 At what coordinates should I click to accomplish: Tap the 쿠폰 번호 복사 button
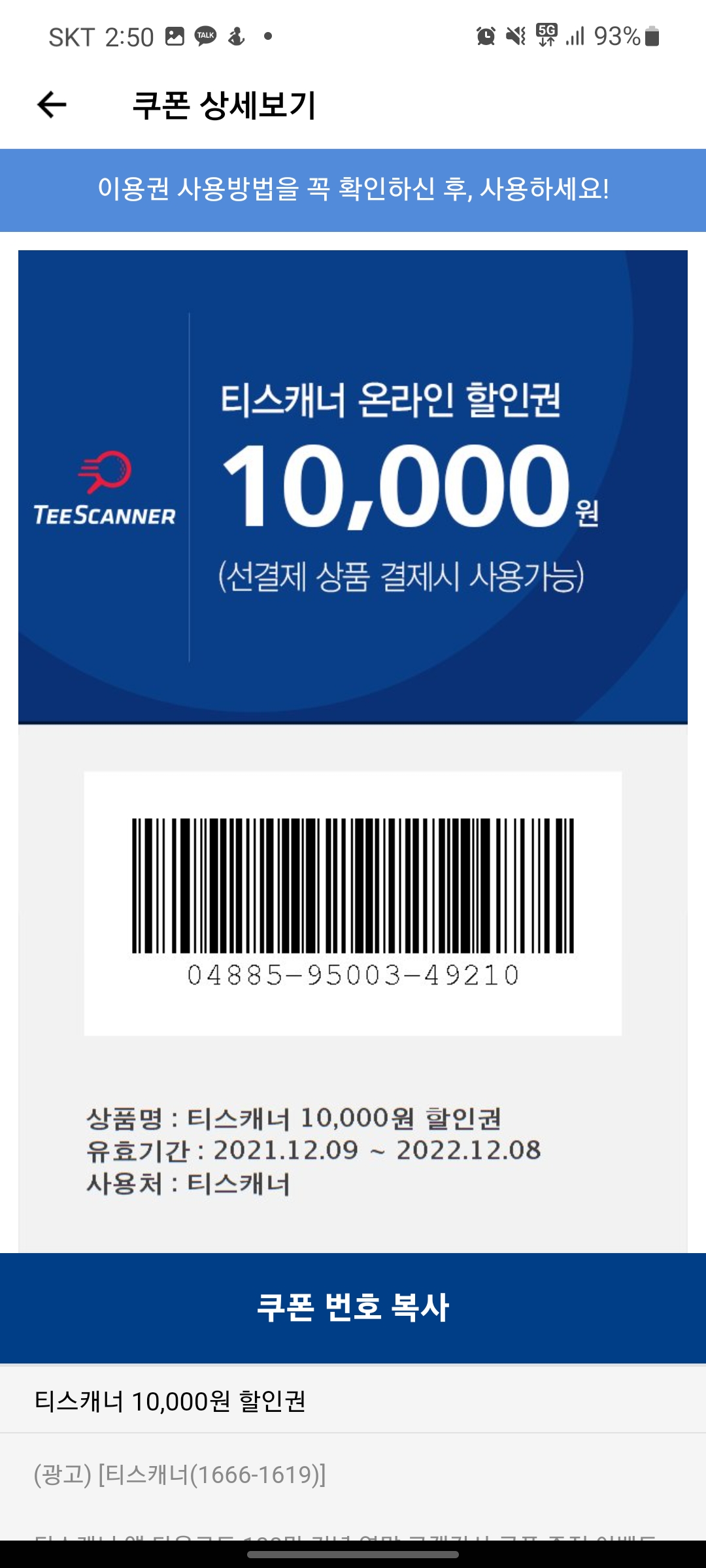[353, 1307]
